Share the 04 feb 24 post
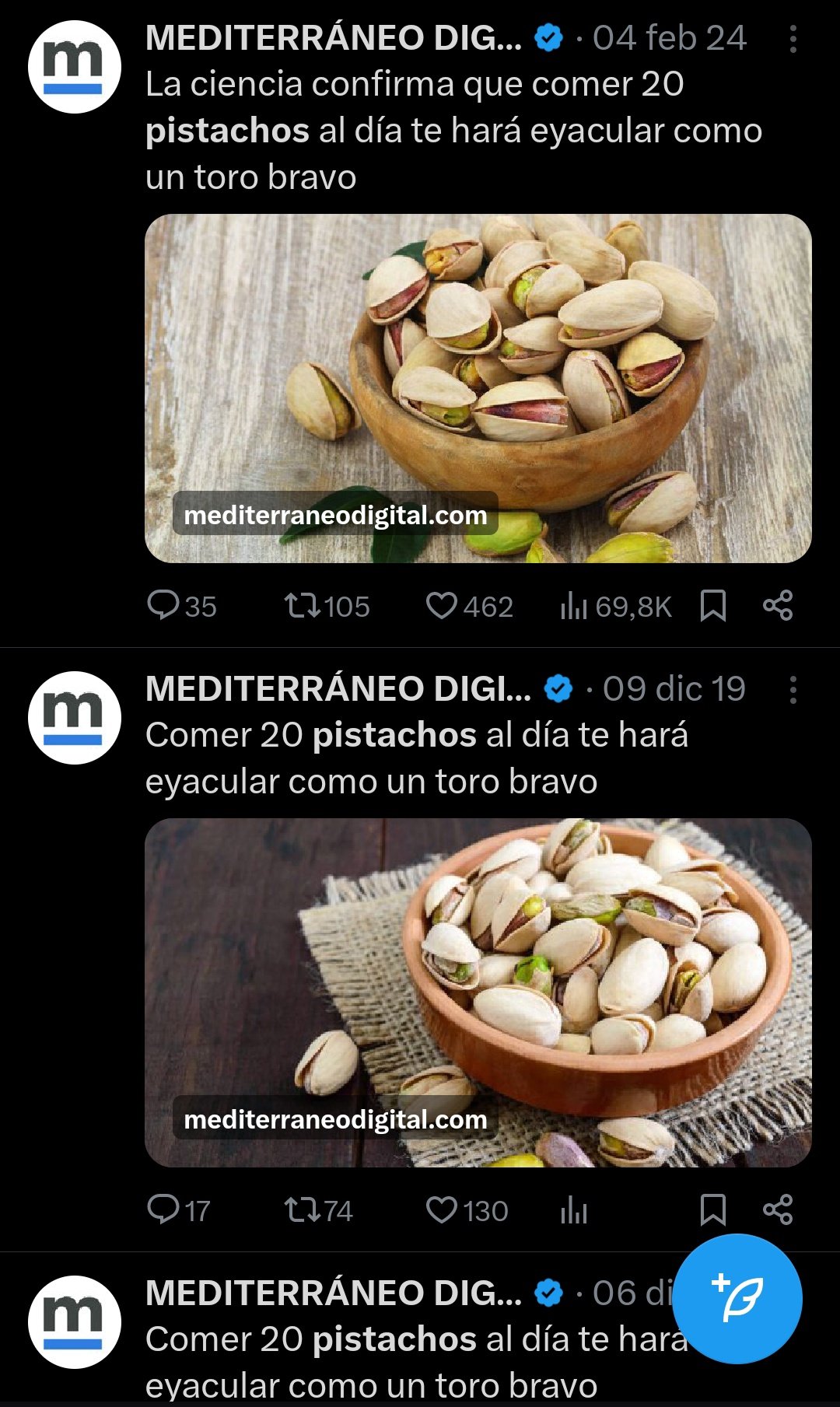This screenshot has height=1407, width=840. pos(778,605)
